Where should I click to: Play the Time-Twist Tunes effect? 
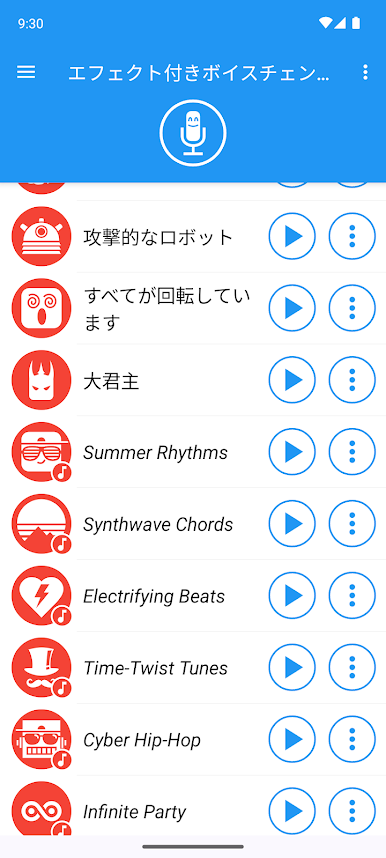292,668
